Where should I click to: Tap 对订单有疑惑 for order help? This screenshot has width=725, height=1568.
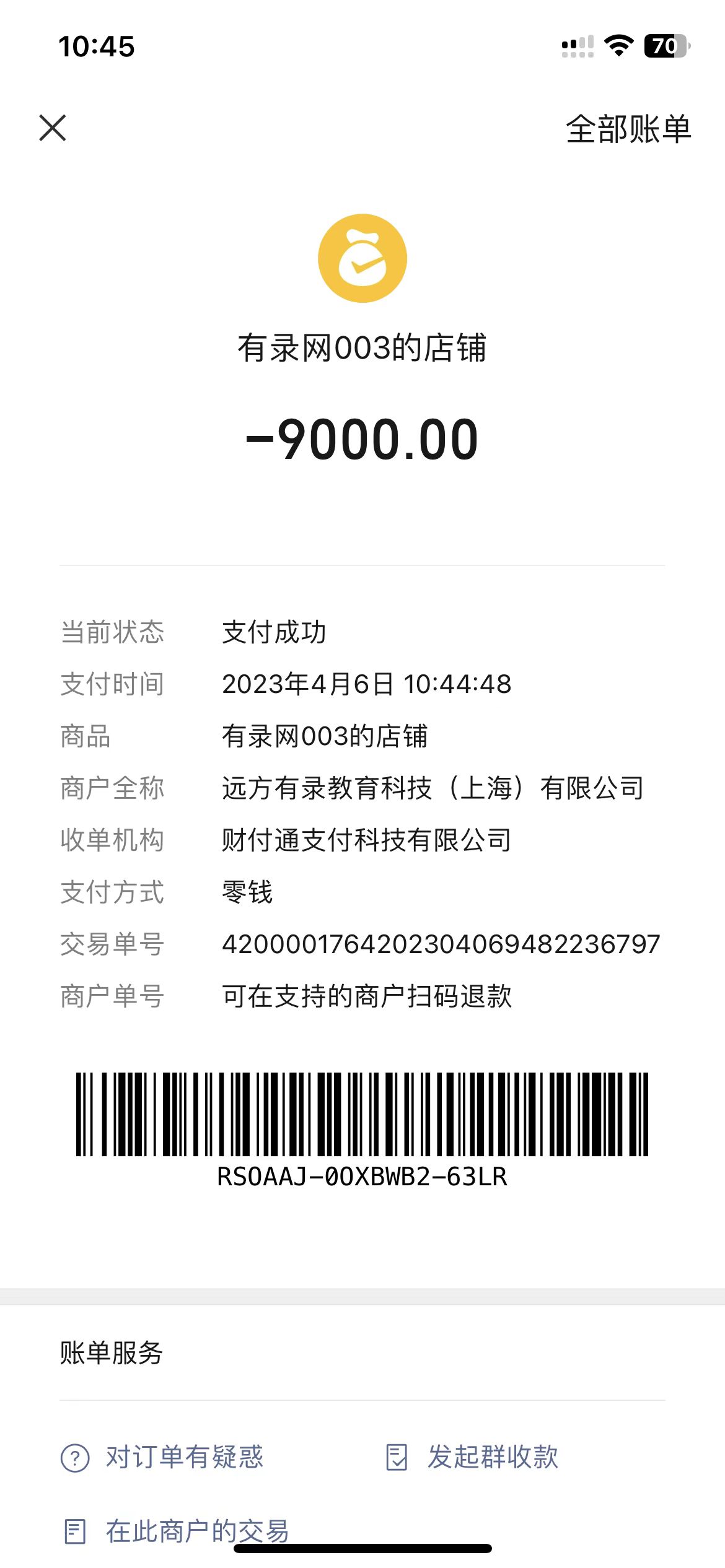162,1457
